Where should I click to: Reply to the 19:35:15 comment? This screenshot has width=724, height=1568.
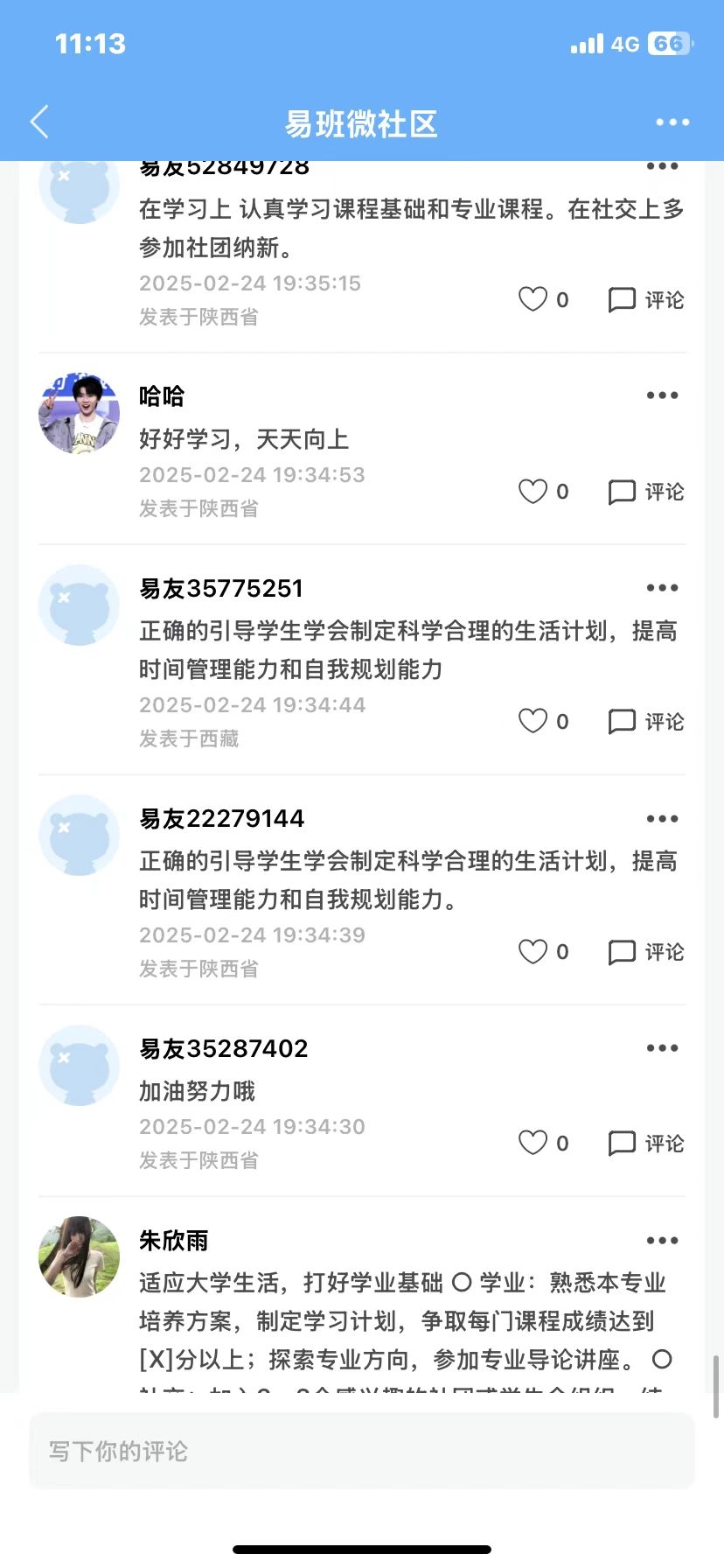pos(646,300)
